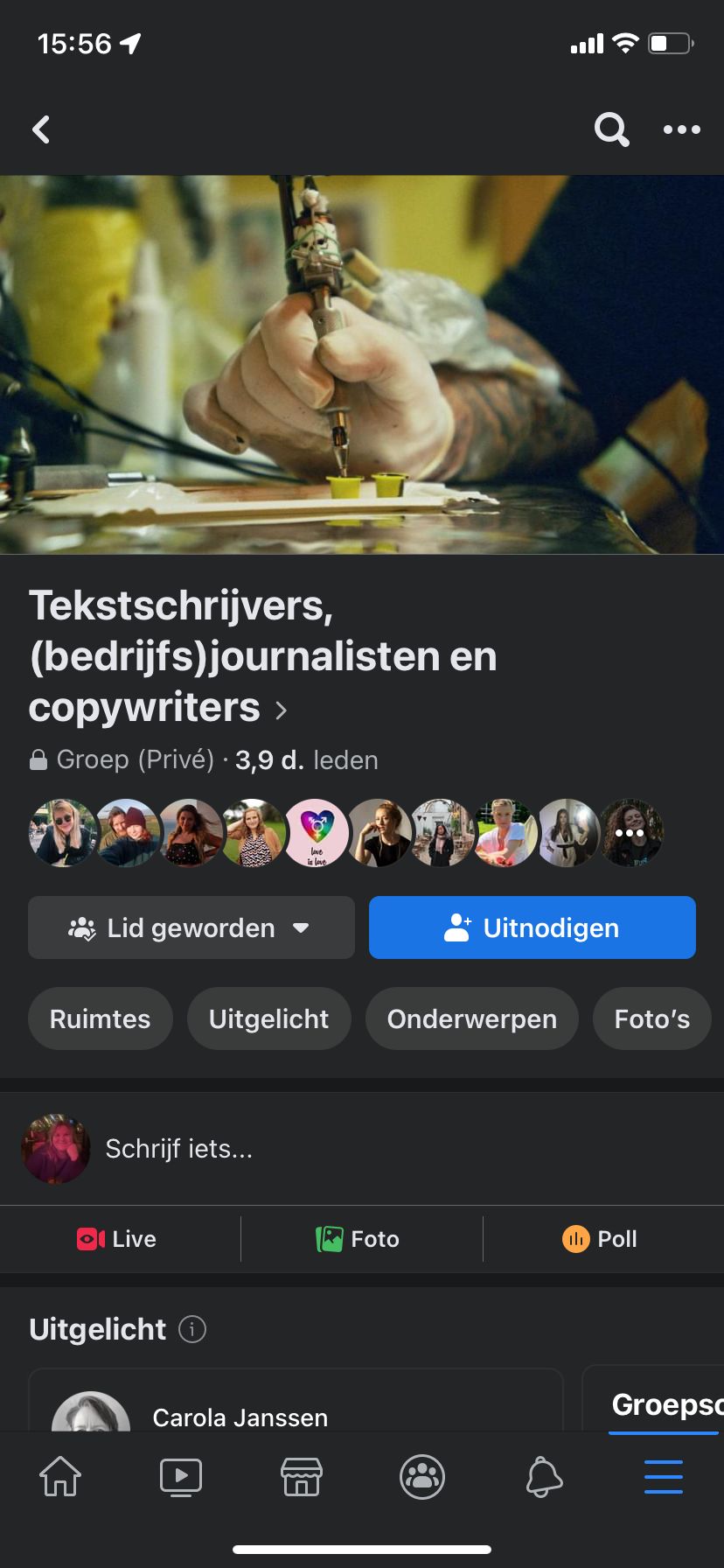Select the Ruimtes chip
This screenshot has height=1568, width=724.
coord(101,1018)
